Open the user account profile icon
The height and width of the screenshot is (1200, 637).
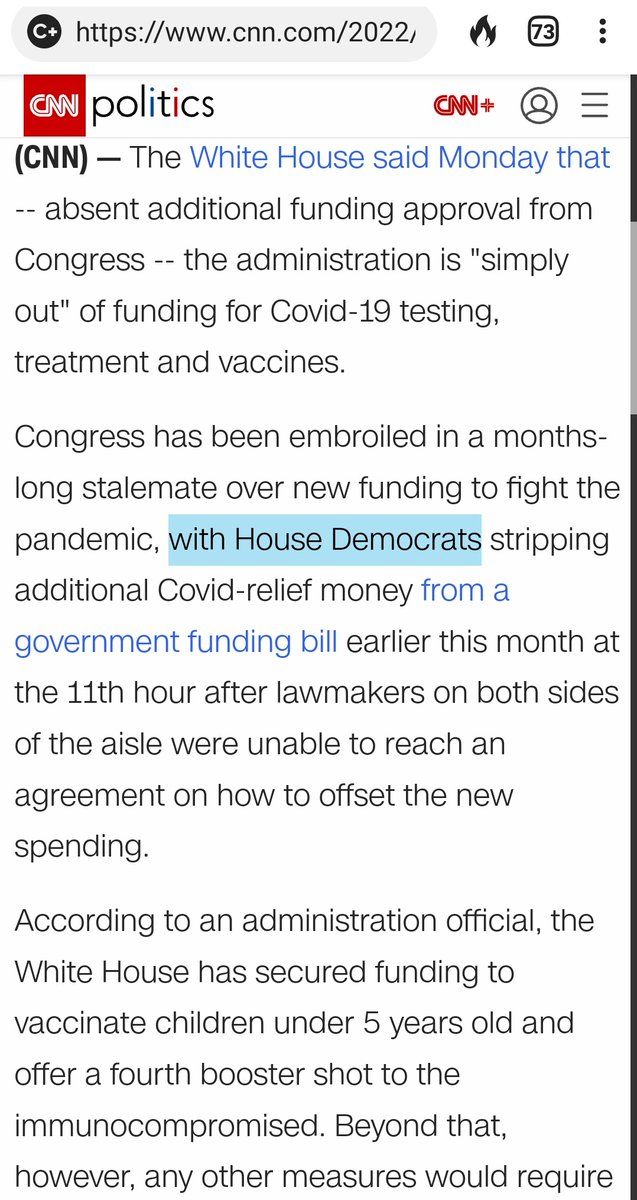point(539,105)
